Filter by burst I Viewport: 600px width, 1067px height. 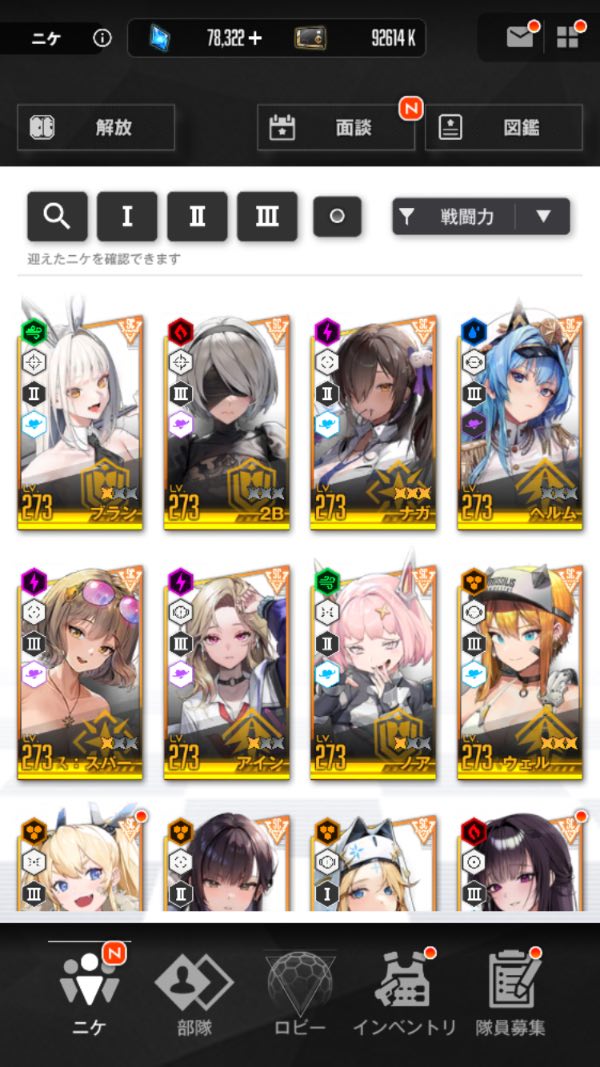click(x=127, y=216)
